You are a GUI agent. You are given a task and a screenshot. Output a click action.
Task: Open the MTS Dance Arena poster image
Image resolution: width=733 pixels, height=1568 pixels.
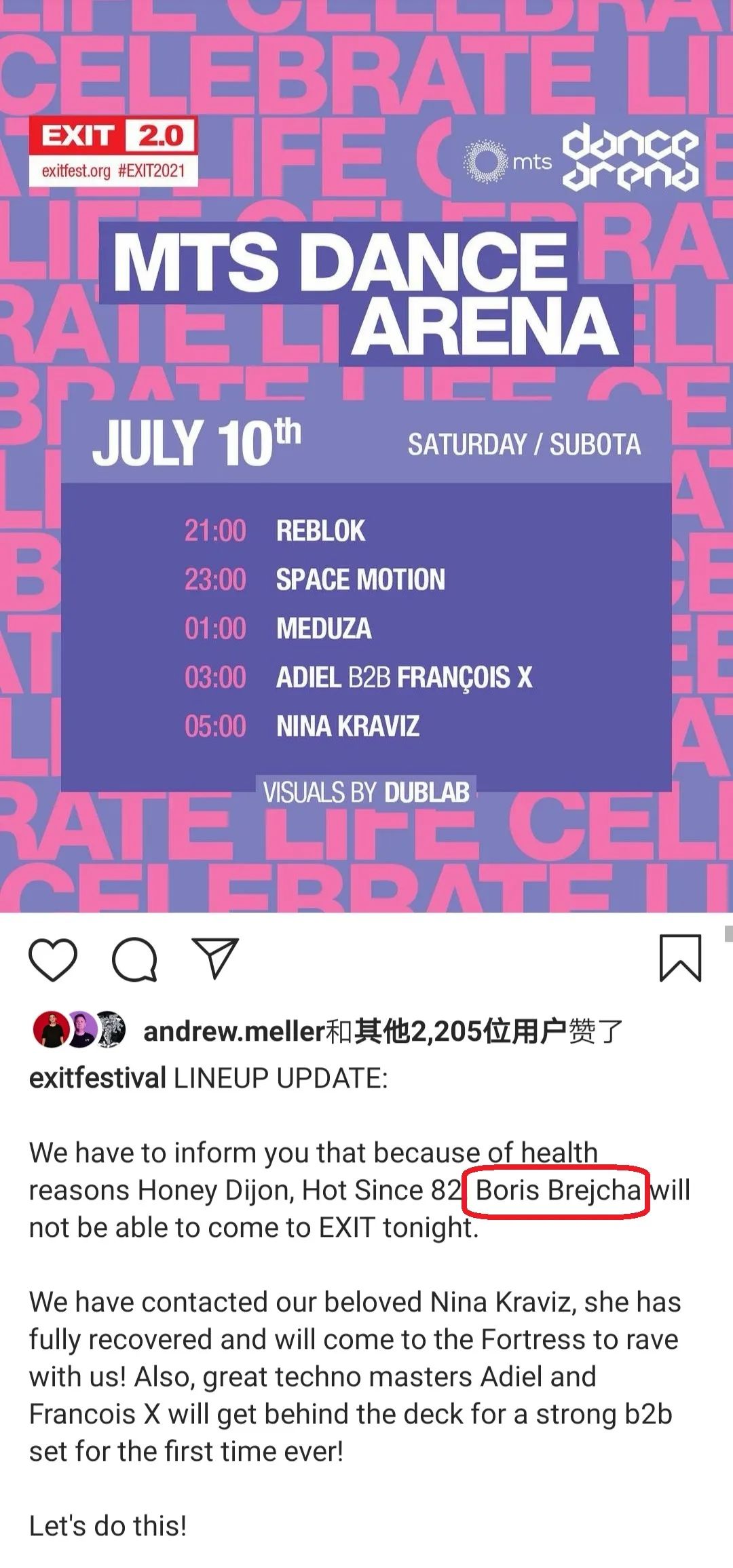[x=366, y=455]
